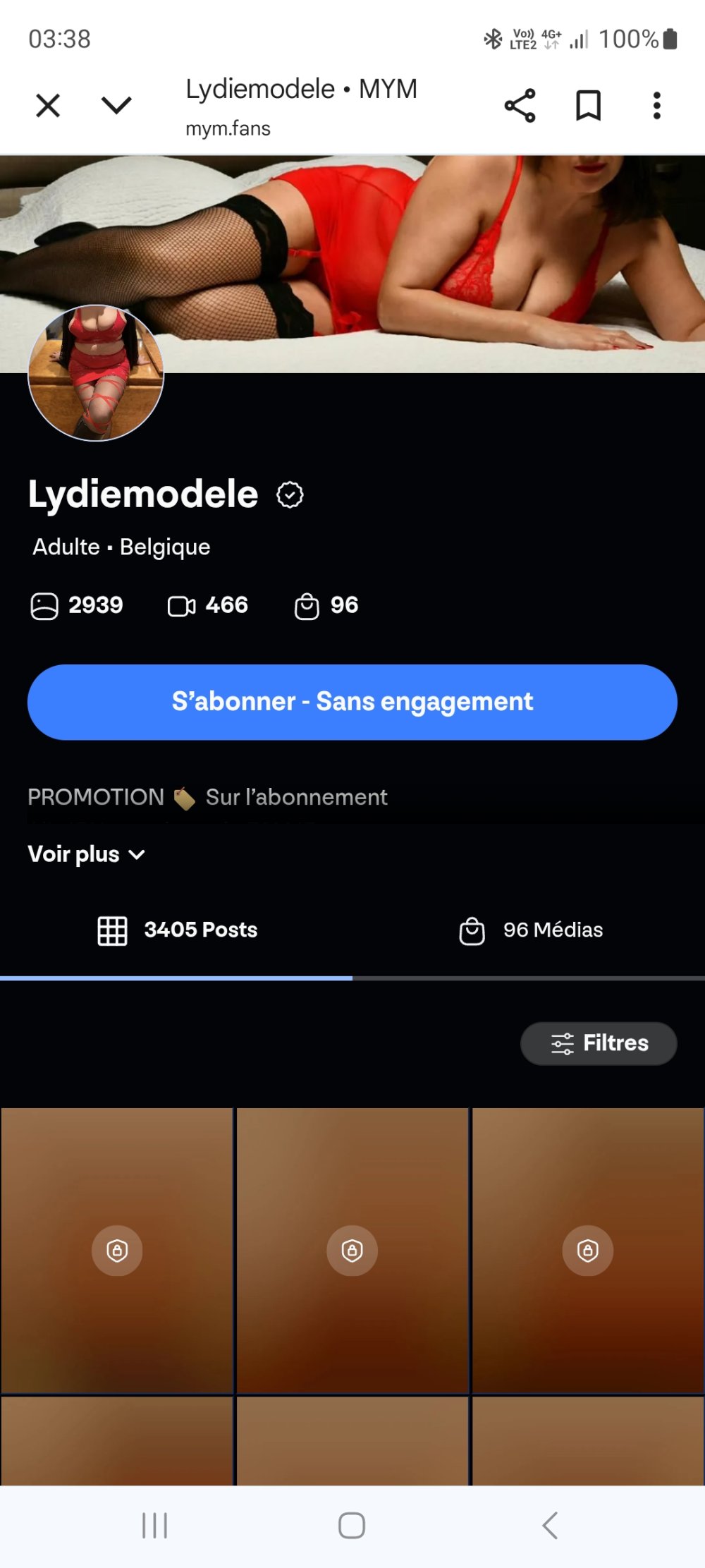Close the in-app browser tab
705x1568 pixels.
click(48, 106)
